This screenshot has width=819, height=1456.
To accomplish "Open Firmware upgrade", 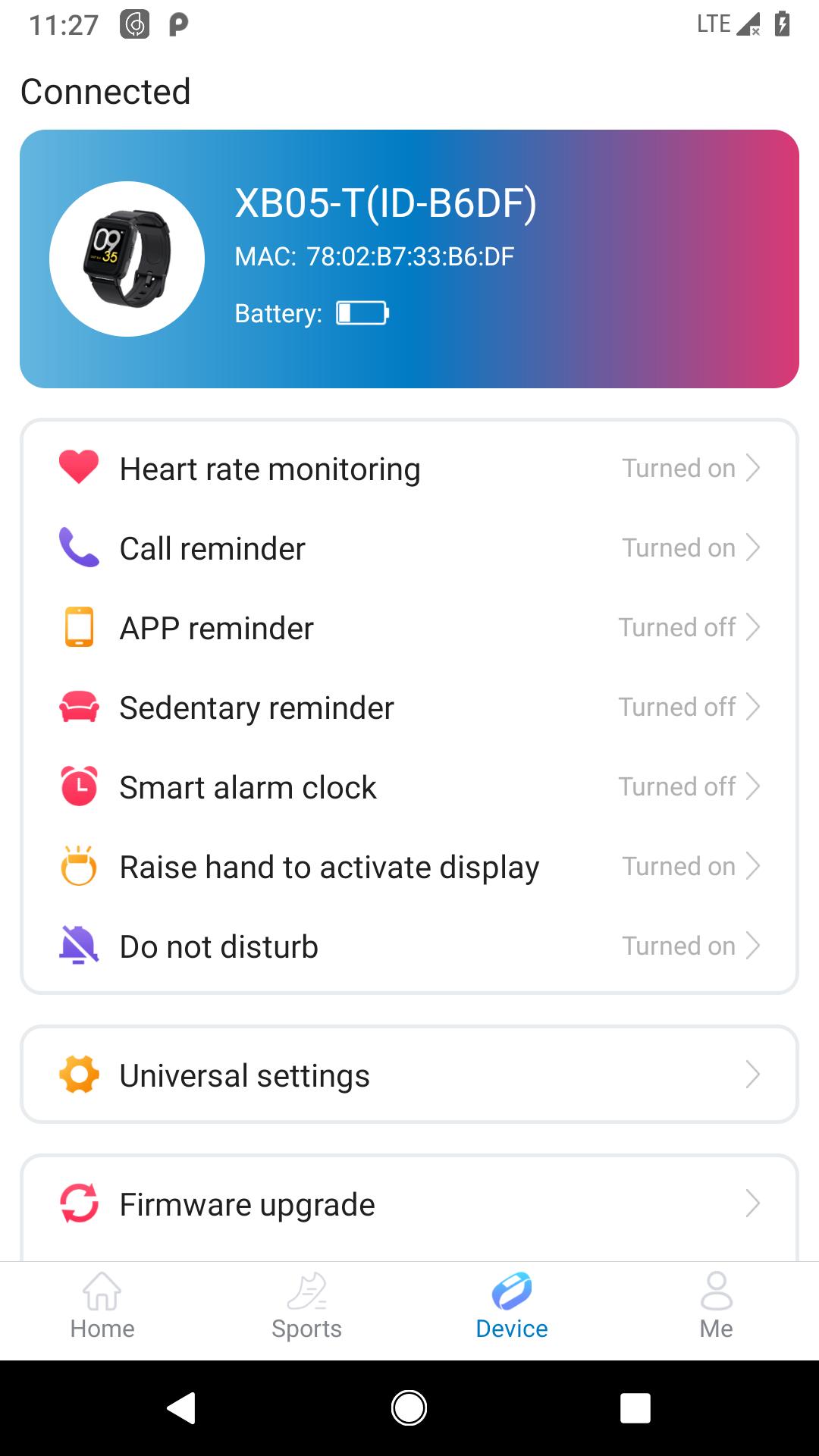I will [x=409, y=1204].
